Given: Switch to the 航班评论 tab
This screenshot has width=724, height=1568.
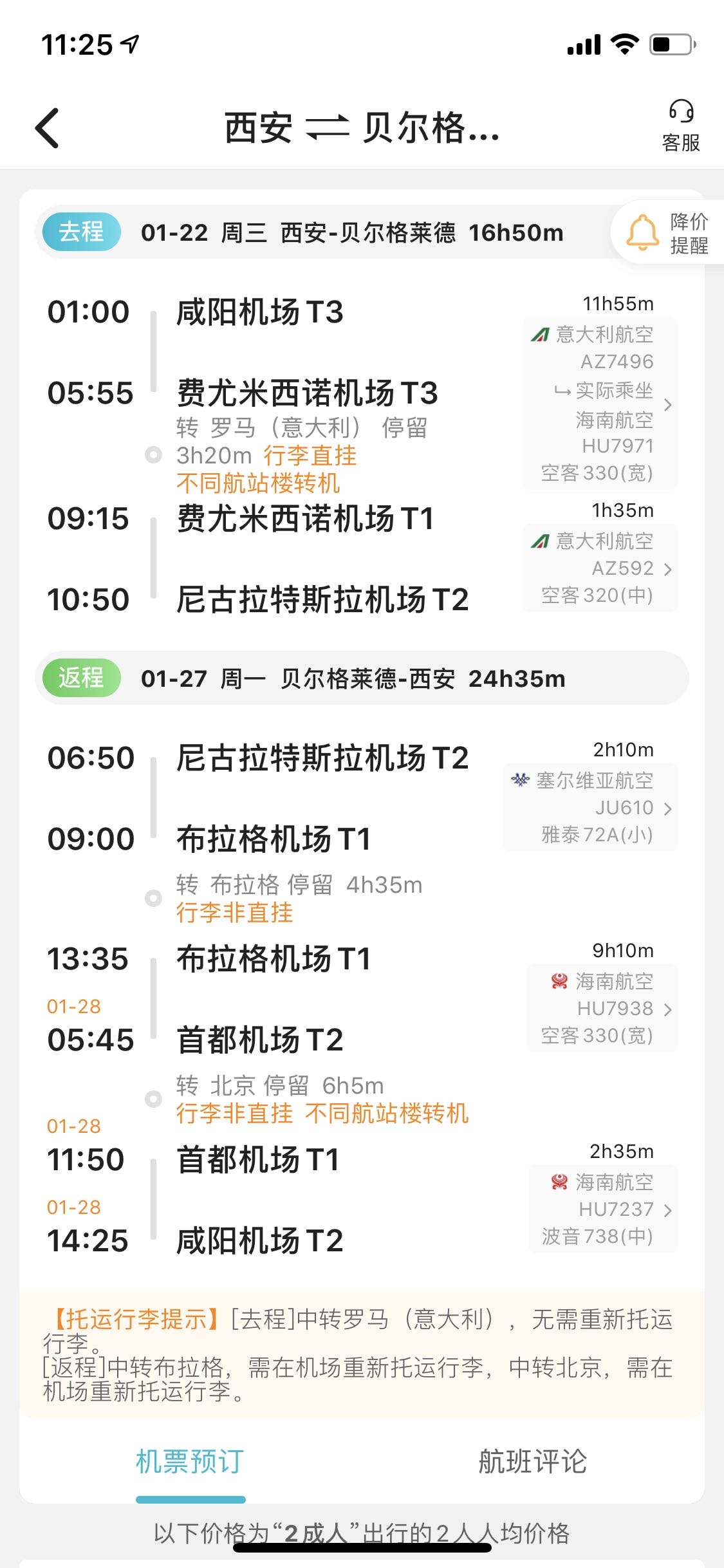Looking at the screenshot, I should click(x=532, y=1462).
